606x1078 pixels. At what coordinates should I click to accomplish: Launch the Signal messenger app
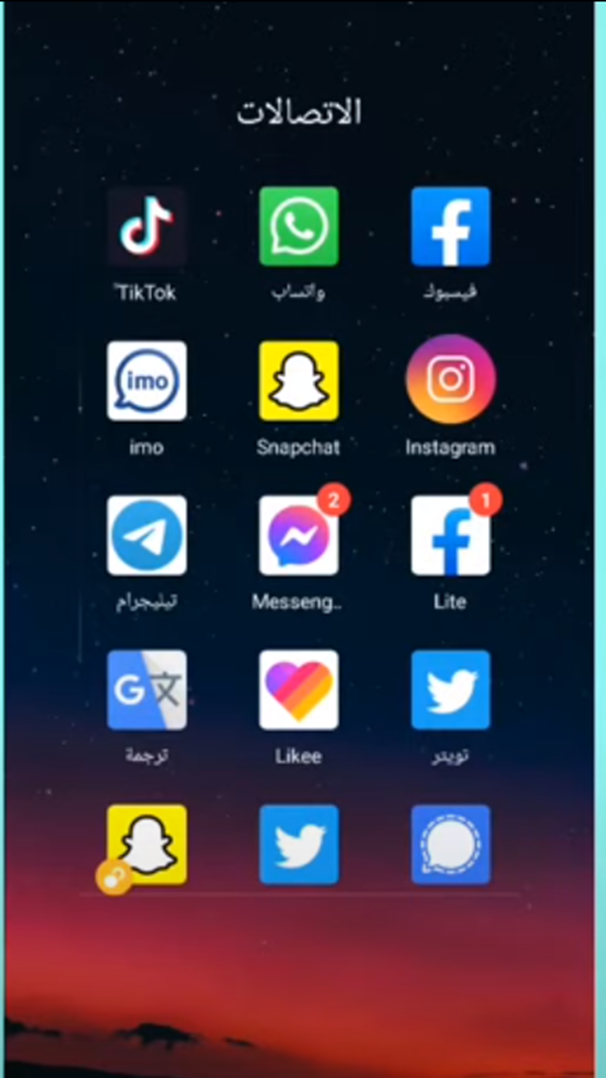tap(451, 844)
